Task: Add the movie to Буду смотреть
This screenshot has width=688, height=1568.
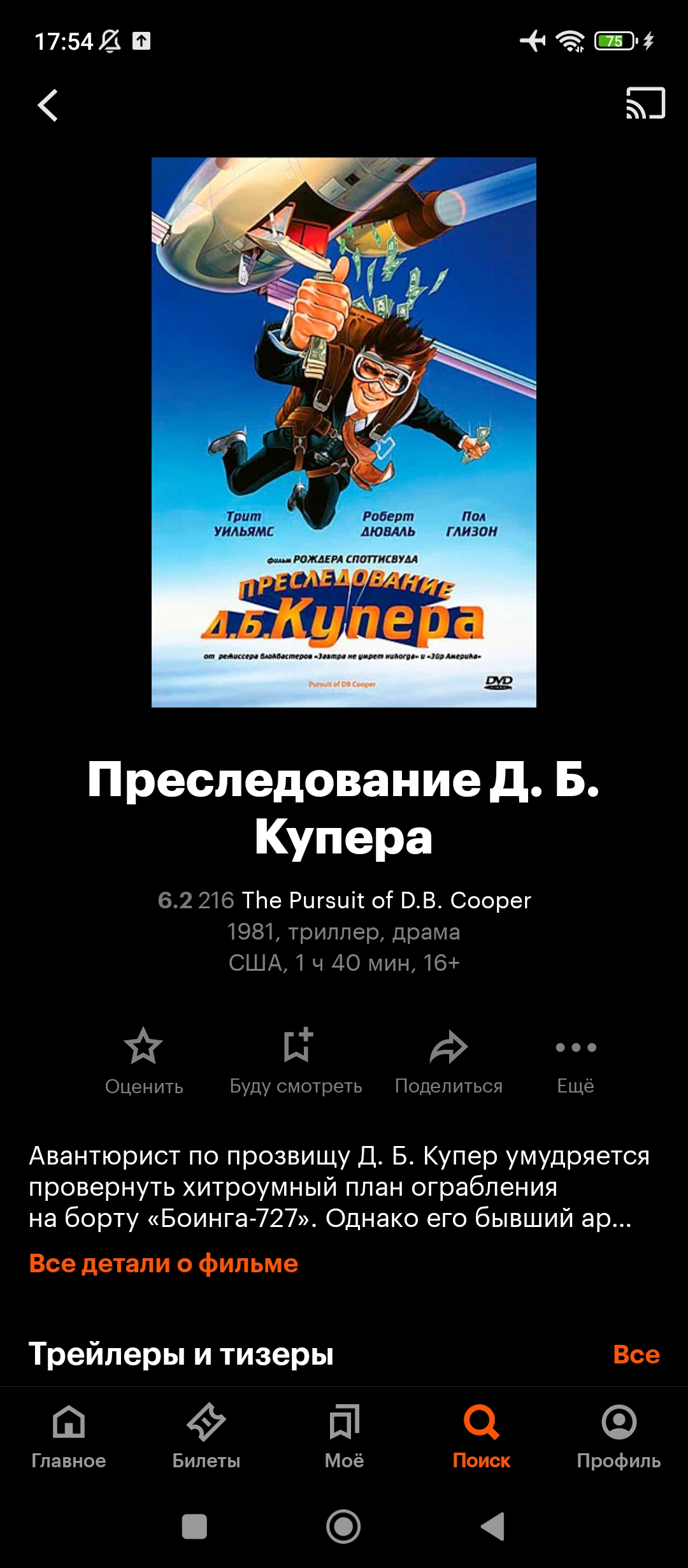Action: 296,1061
